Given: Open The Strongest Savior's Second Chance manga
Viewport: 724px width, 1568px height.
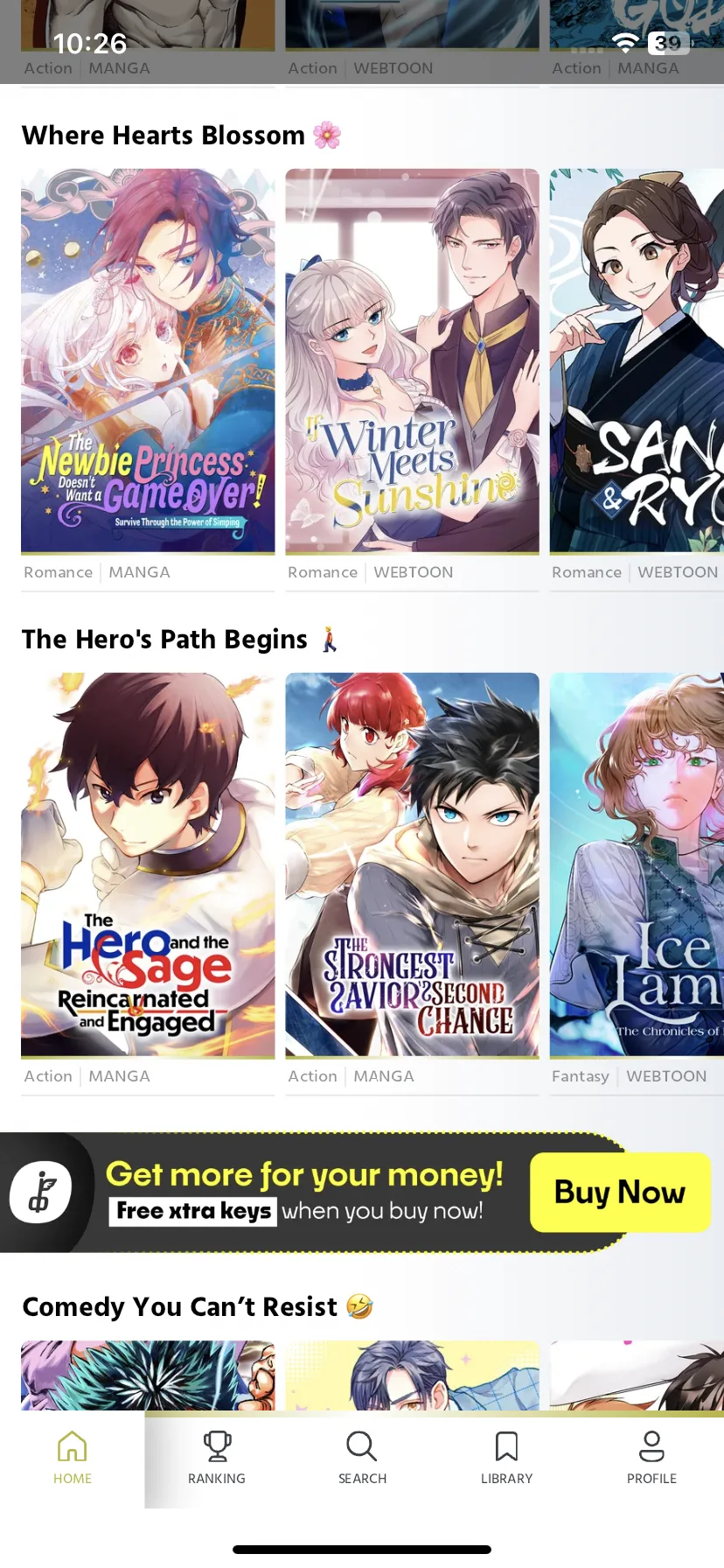Looking at the screenshot, I should point(412,864).
